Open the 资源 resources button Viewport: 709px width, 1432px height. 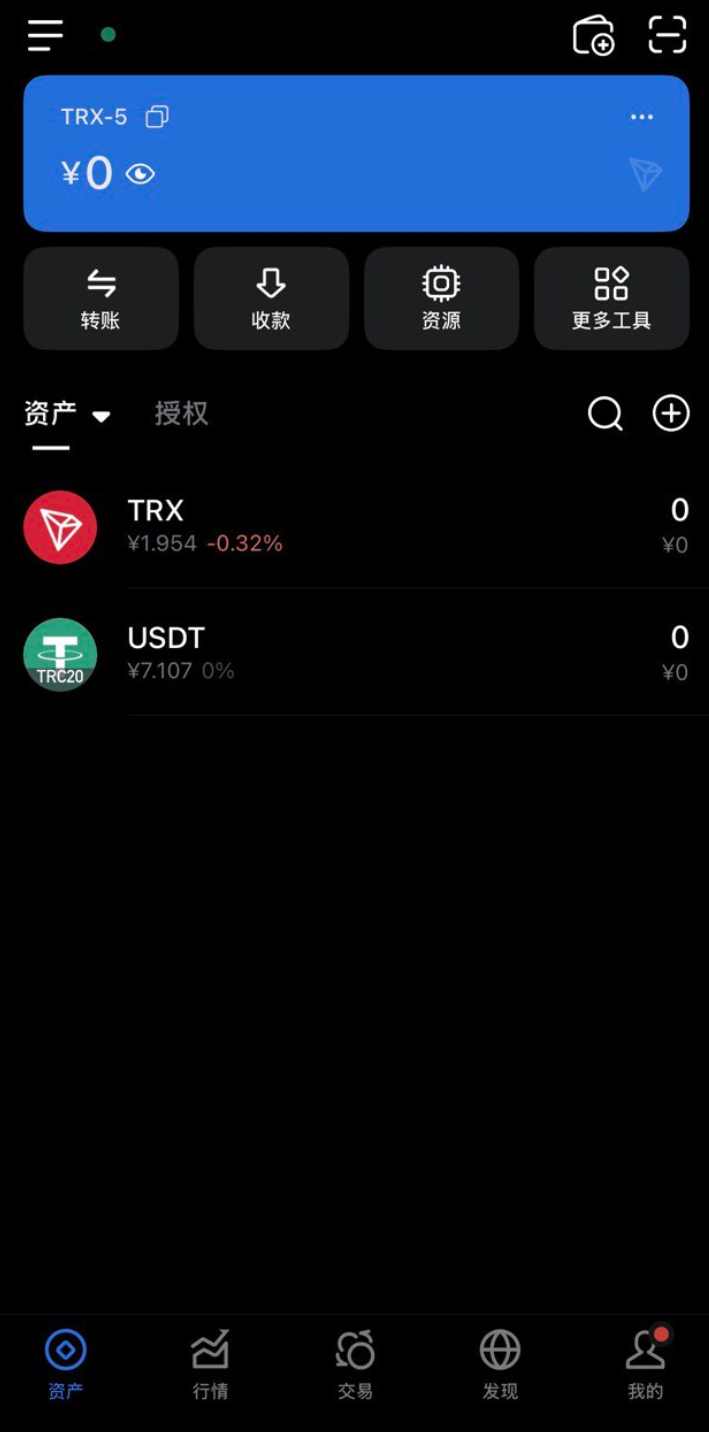(441, 298)
